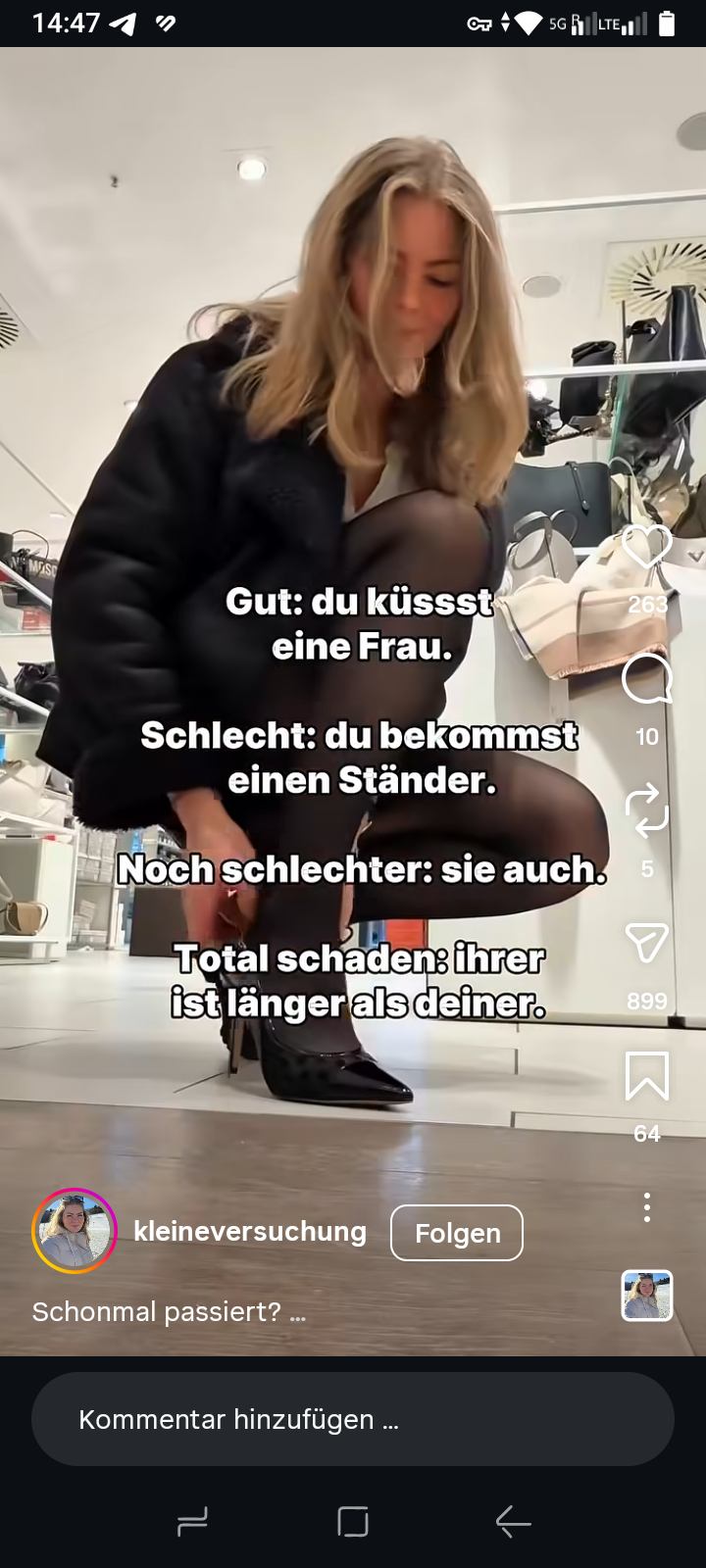Tap the "Kommentar hinzufügen" field

coord(353,1419)
